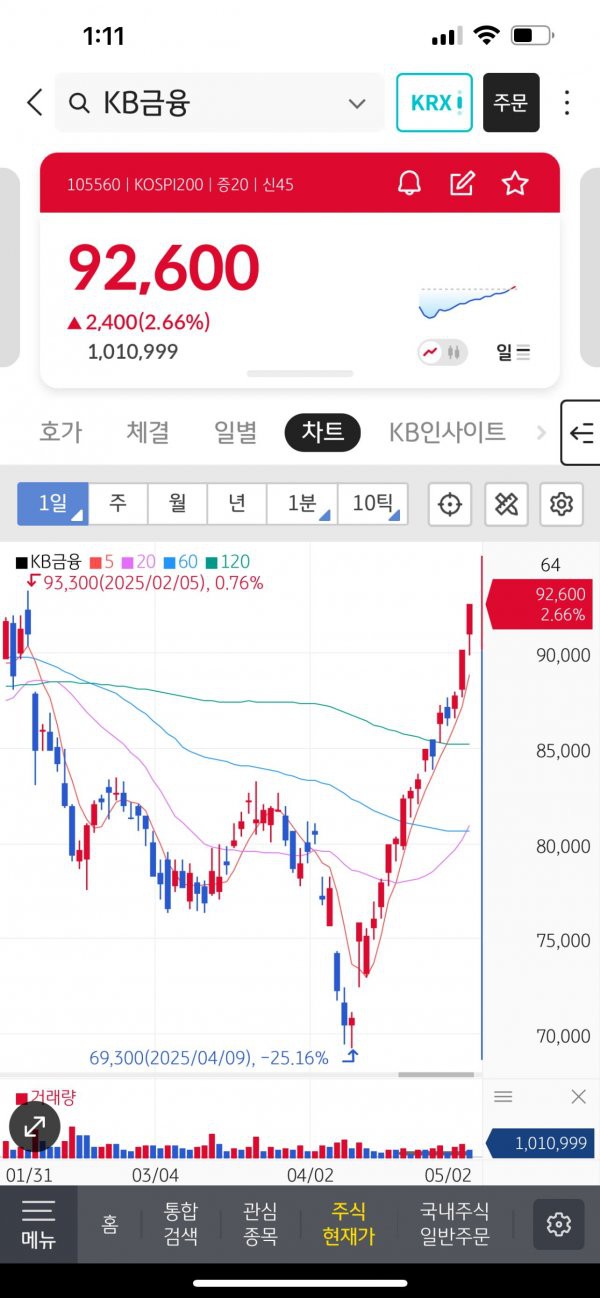The height and width of the screenshot is (1298, 600).
Task: Select the 월 monthly chart period
Action: point(177,503)
